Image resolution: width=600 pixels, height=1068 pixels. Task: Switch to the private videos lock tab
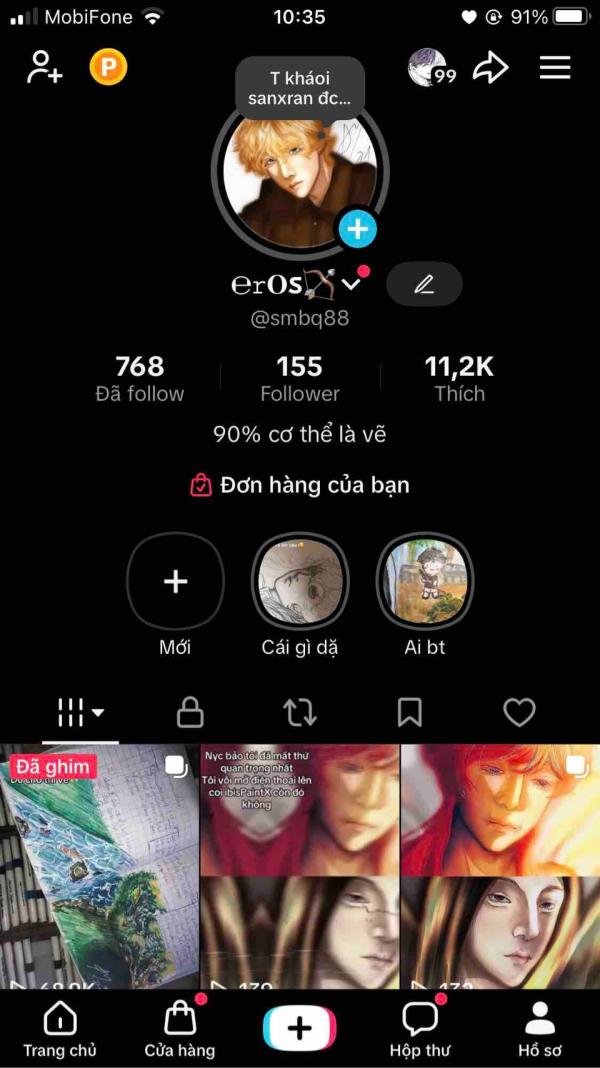click(x=190, y=712)
